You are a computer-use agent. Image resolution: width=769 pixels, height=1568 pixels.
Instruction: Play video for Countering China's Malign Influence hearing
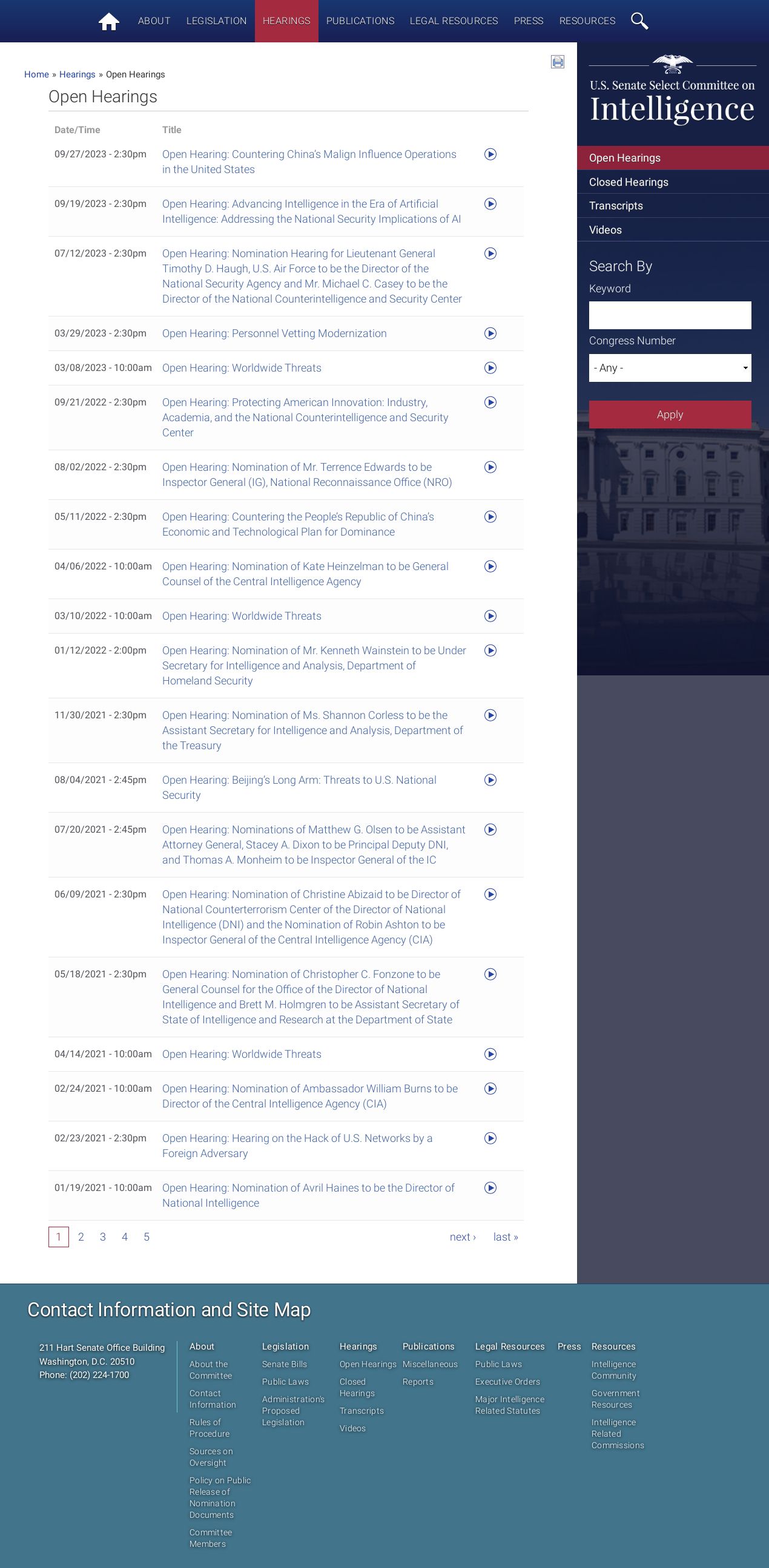[490, 154]
